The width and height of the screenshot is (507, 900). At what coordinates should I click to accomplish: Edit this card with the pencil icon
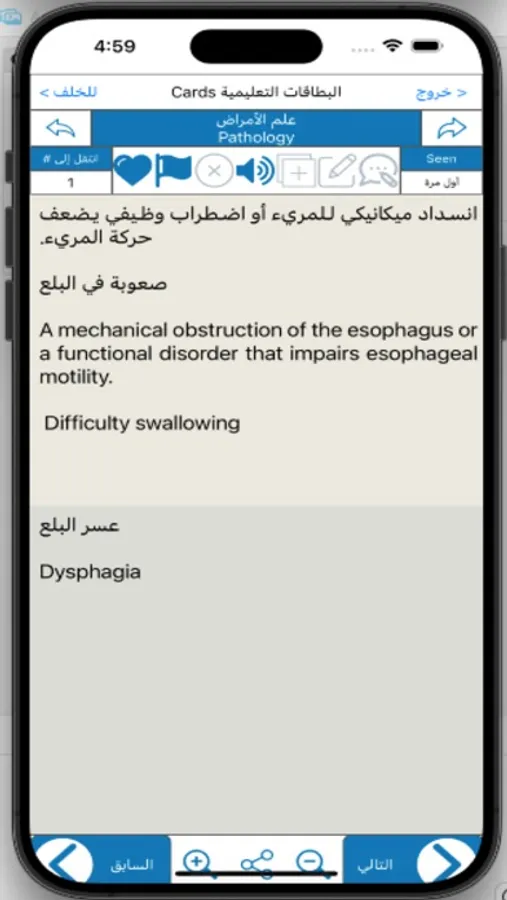tap(337, 171)
